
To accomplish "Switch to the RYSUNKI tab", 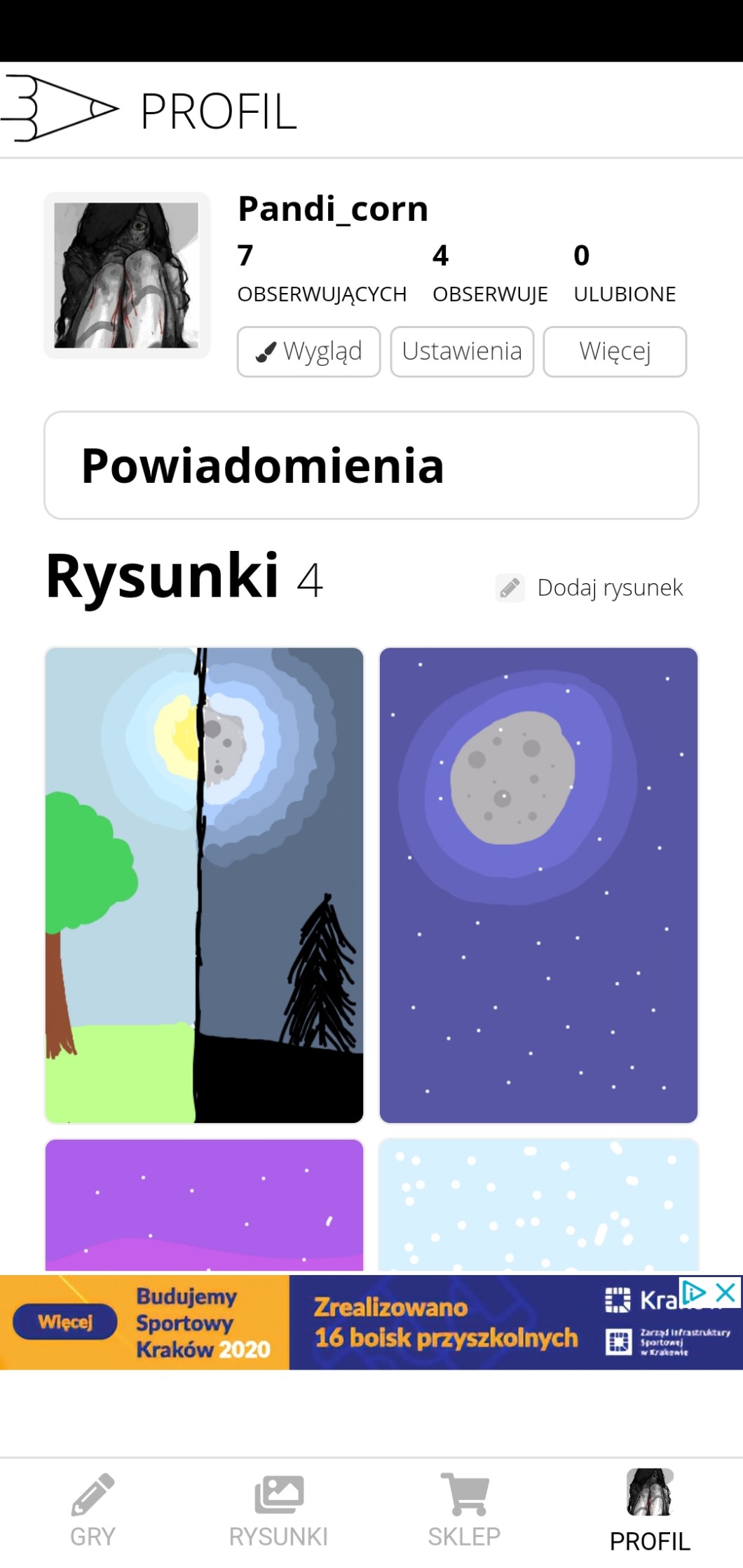I will (x=278, y=1510).
